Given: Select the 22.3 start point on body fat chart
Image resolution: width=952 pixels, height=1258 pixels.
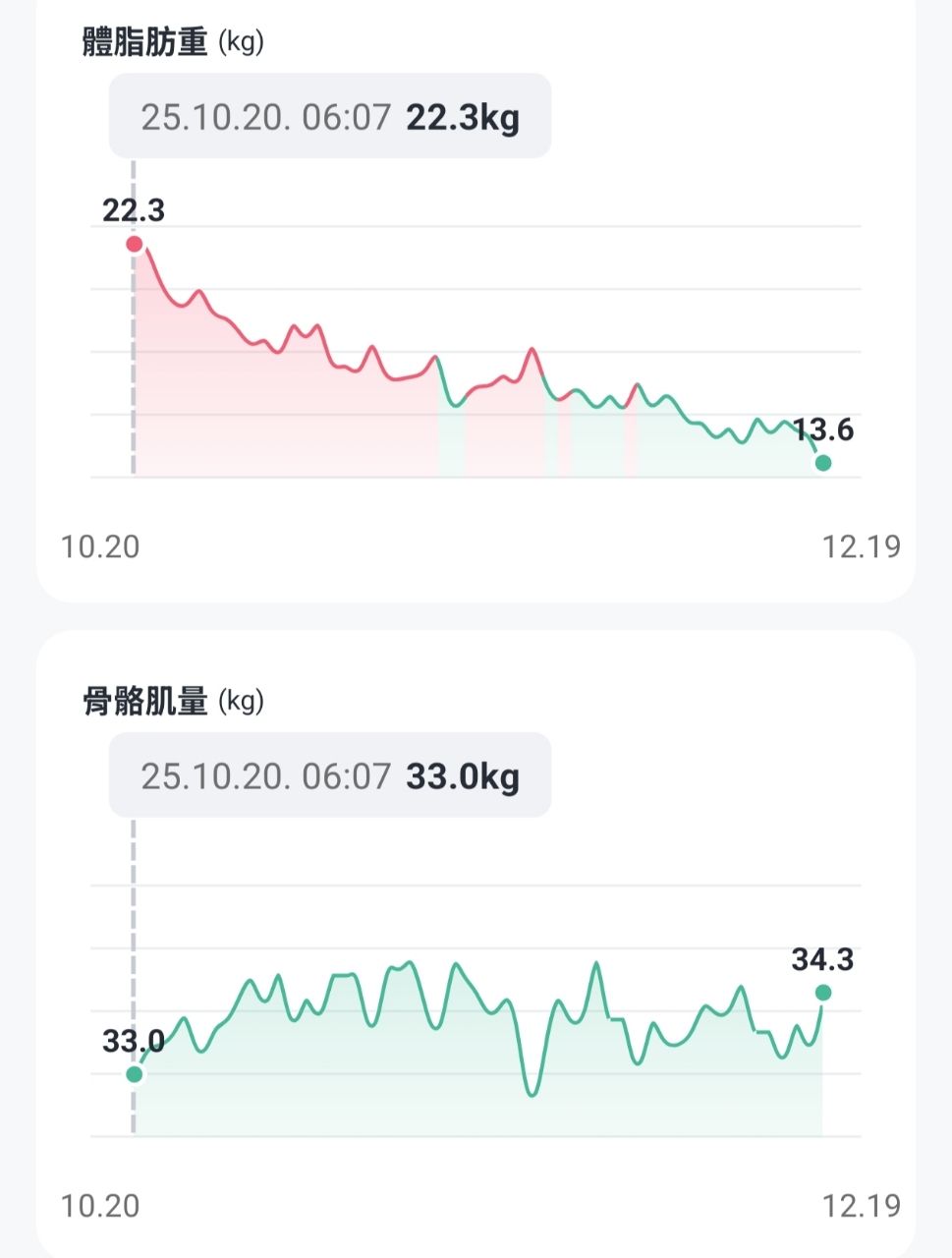Looking at the screenshot, I should (135, 244).
